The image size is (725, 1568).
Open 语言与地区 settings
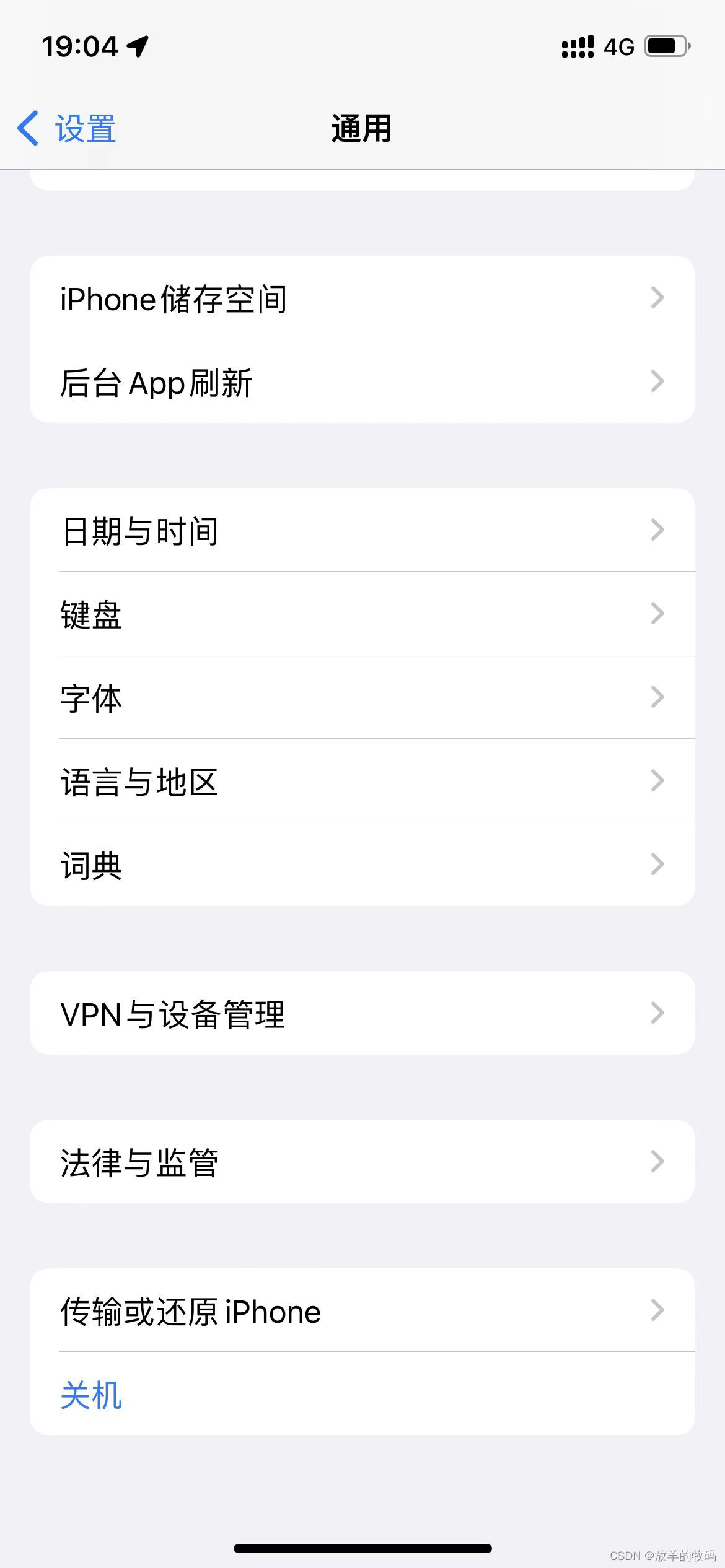(362, 781)
